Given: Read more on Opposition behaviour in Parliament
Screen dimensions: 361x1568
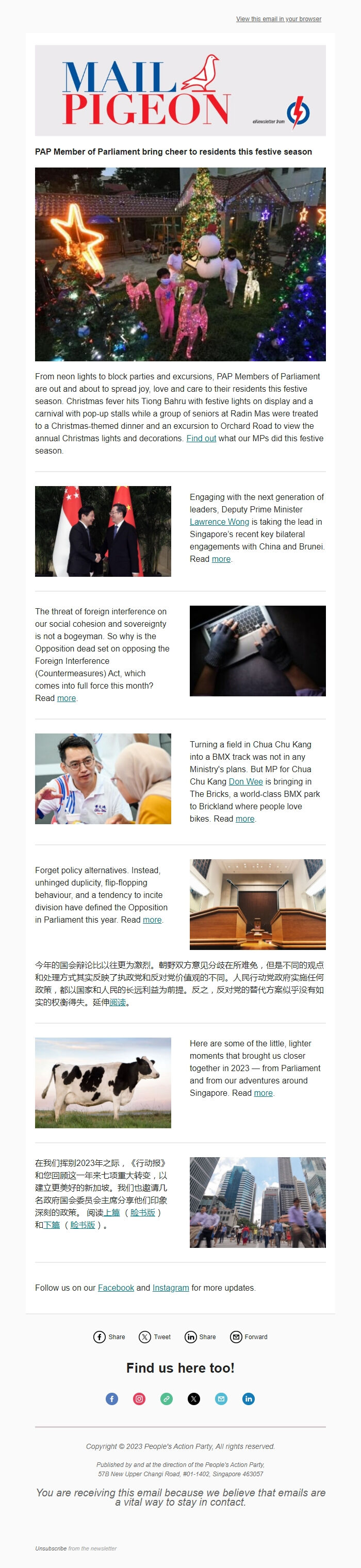Looking at the screenshot, I should [x=152, y=920].
